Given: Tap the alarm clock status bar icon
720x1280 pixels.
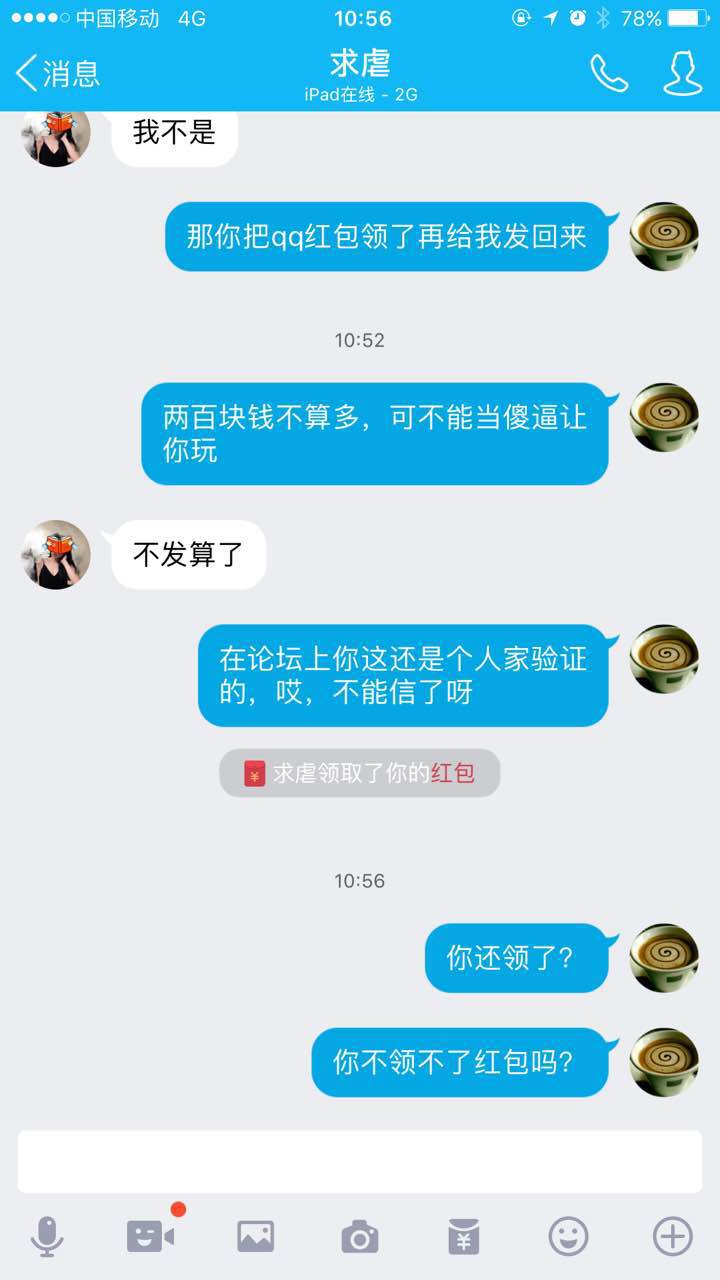Looking at the screenshot, I should (x=576, y=17).
